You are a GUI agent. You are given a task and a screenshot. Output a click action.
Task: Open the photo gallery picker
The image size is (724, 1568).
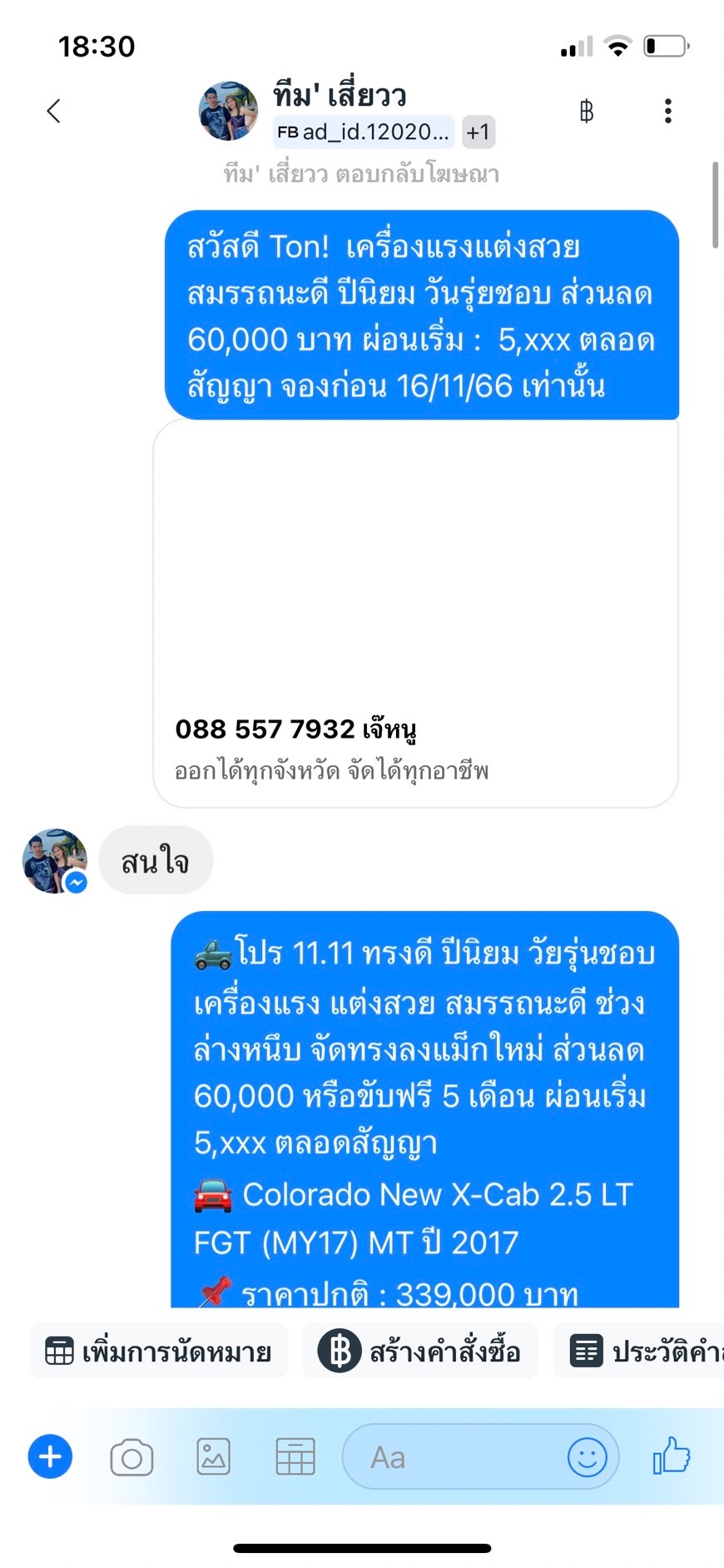[213, 1457]
